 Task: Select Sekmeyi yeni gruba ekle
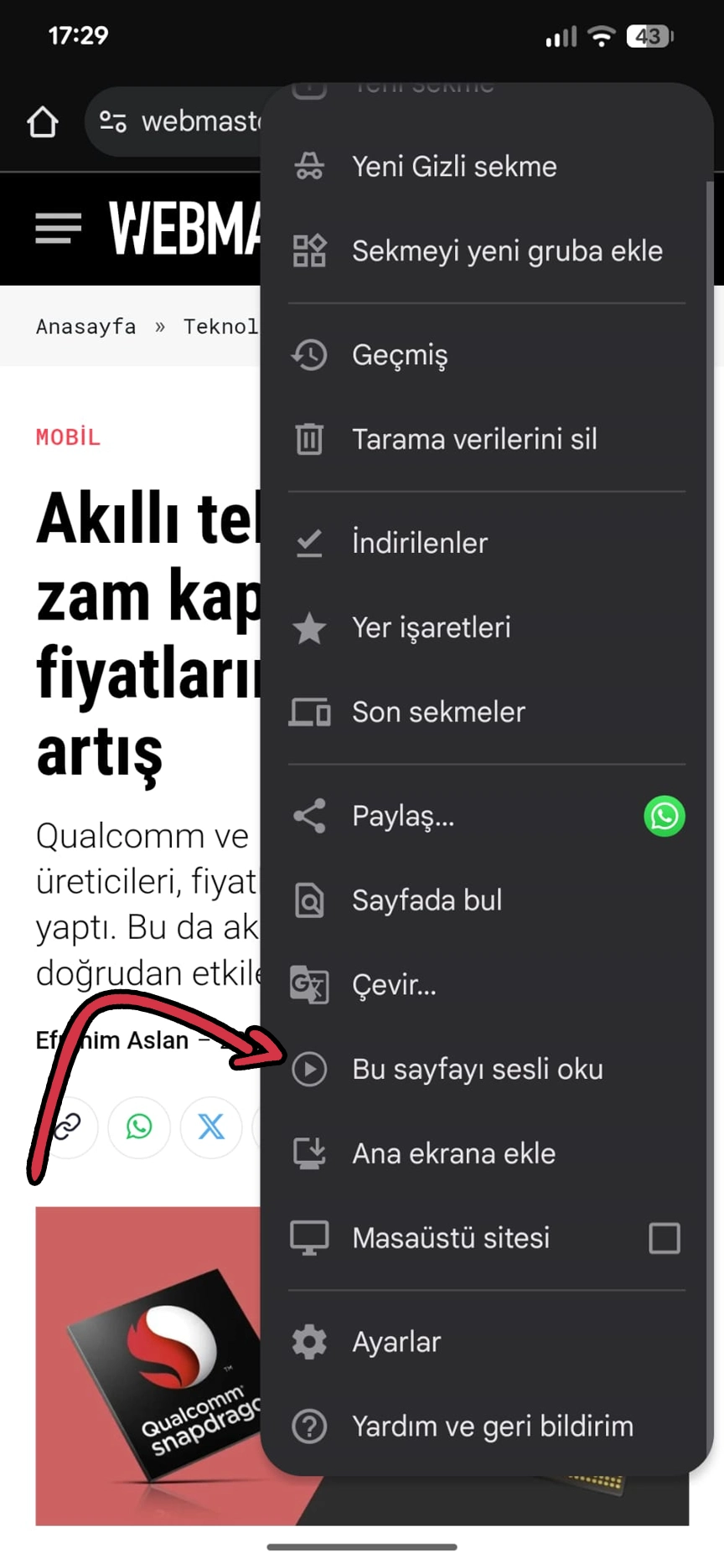pos(486,250)
